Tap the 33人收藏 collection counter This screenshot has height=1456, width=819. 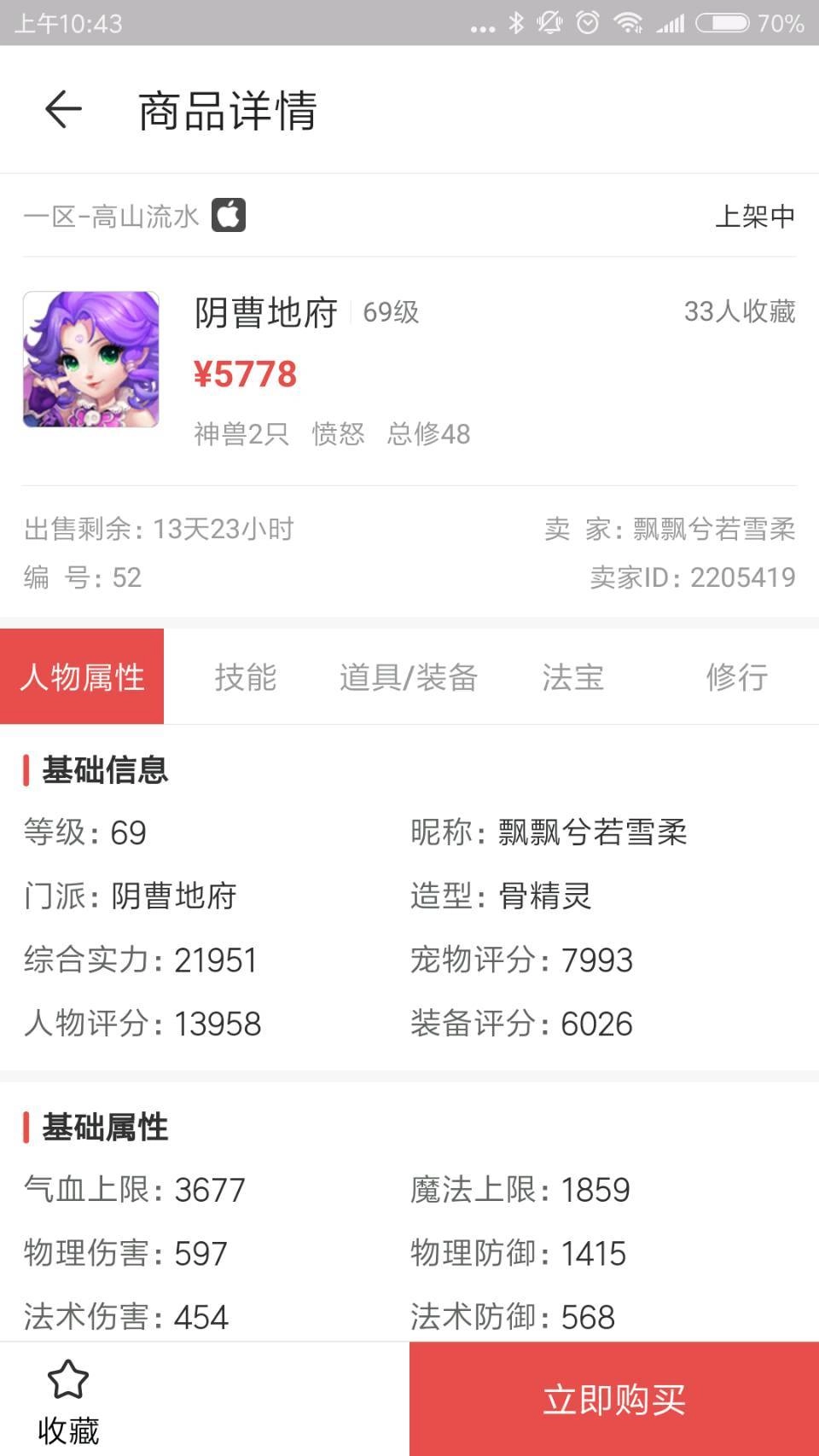click(x=741, y=312)
